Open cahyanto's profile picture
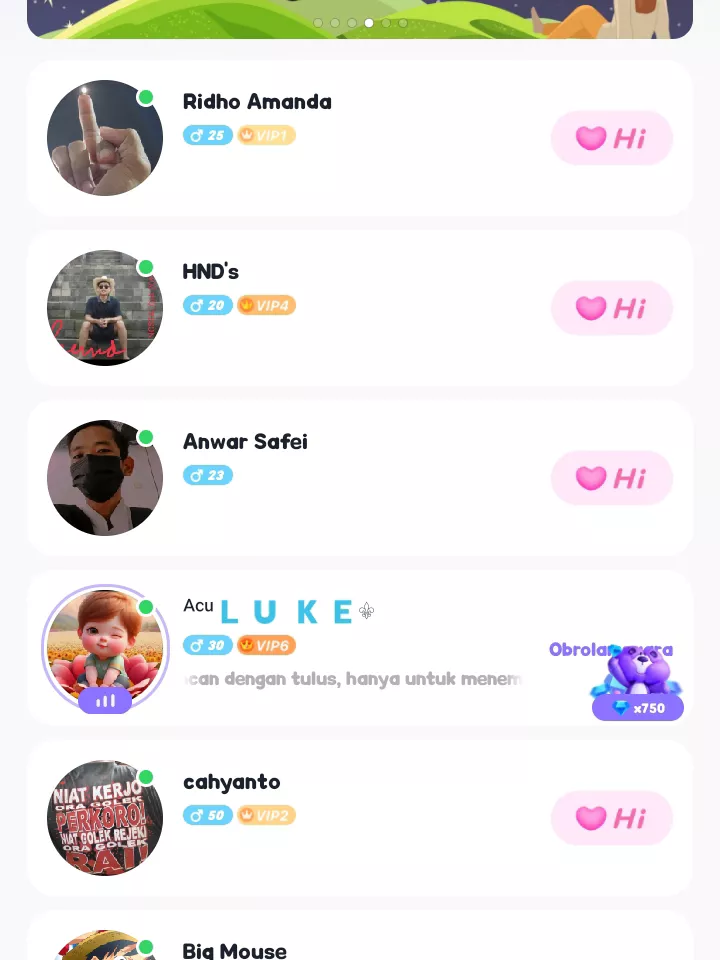This screenshot has height=960, width=720. tap(105, 818)
